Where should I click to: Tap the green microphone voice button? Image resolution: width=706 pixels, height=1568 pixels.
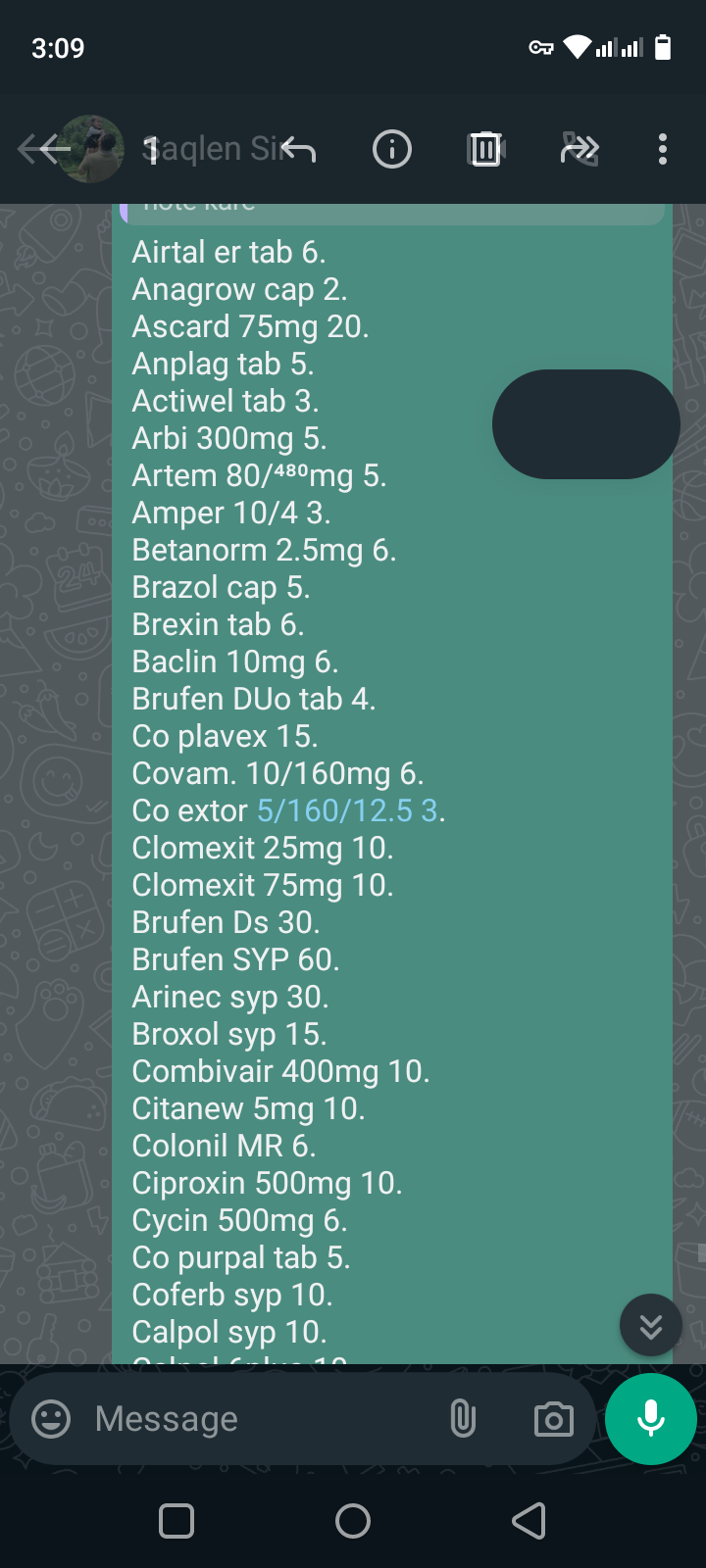click(x=651, y=1418)
